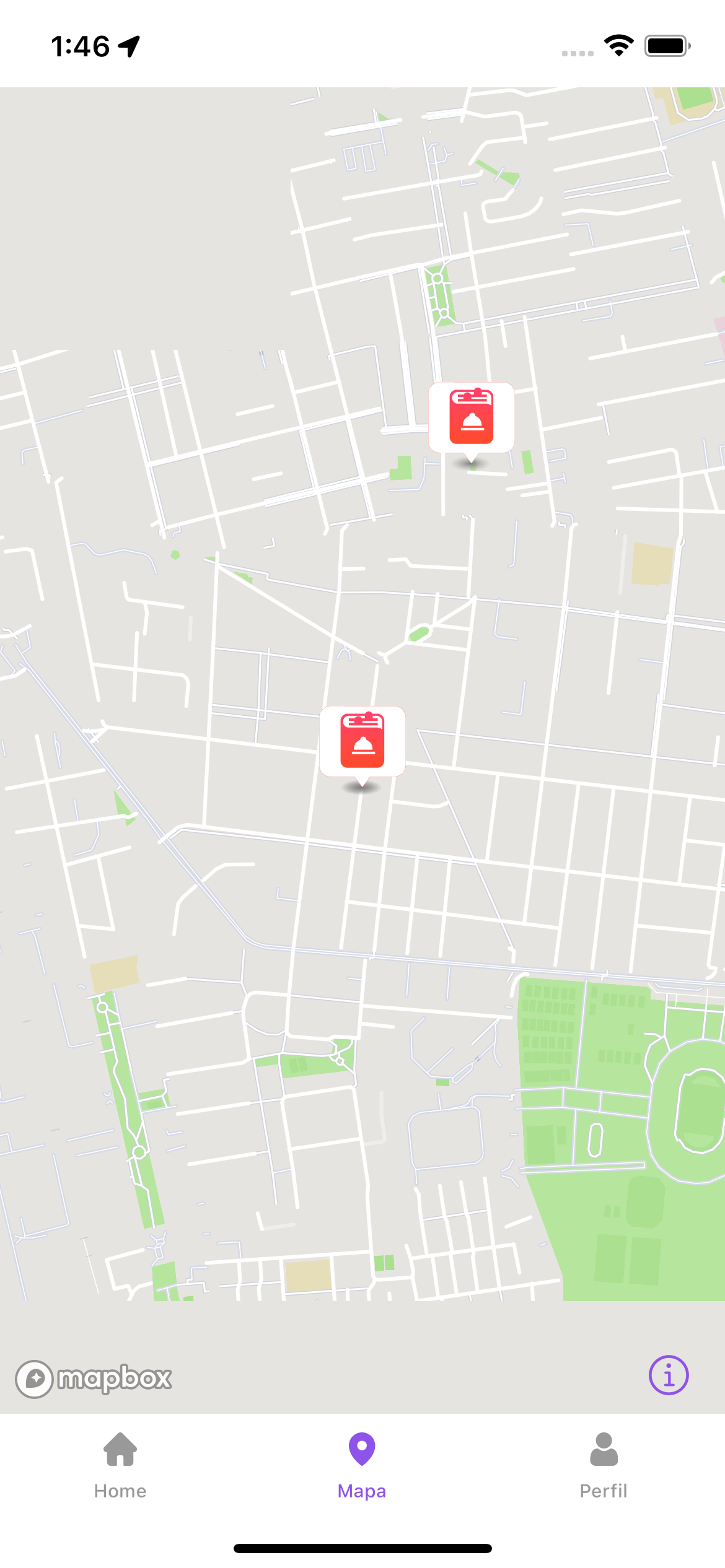Select the Mapa tab
Viewport: 725px width, 1568px height.
click(x=362, y=1465)
